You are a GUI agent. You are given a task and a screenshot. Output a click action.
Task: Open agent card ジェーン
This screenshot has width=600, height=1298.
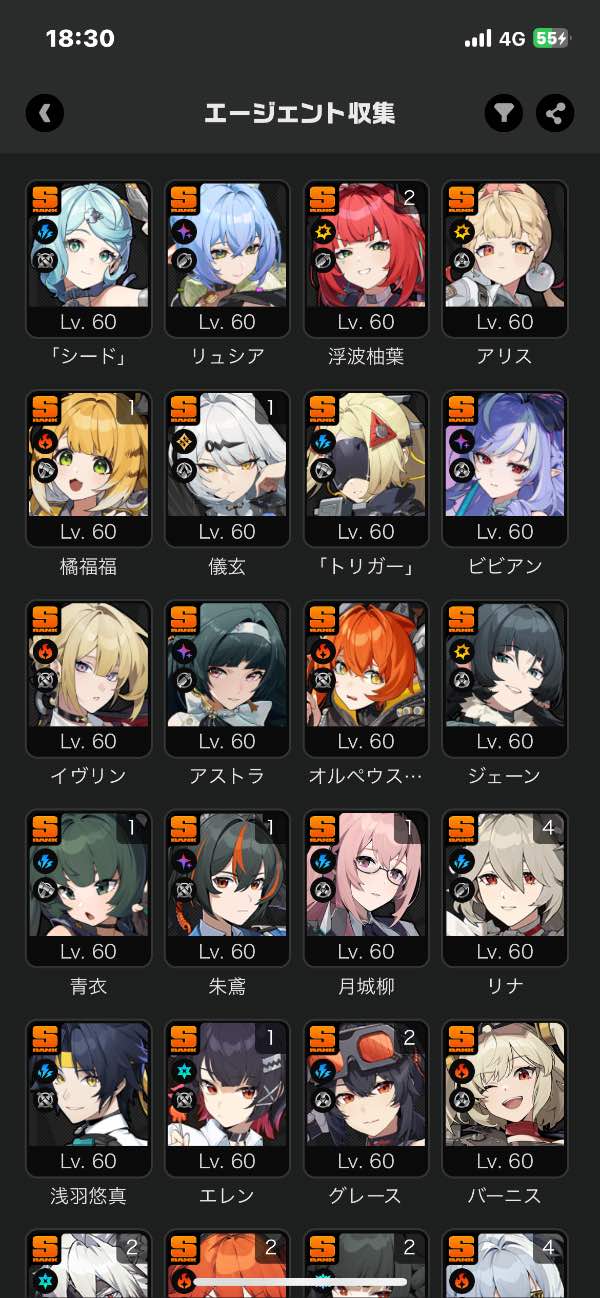pyautogui.click(x=505, y=679)
